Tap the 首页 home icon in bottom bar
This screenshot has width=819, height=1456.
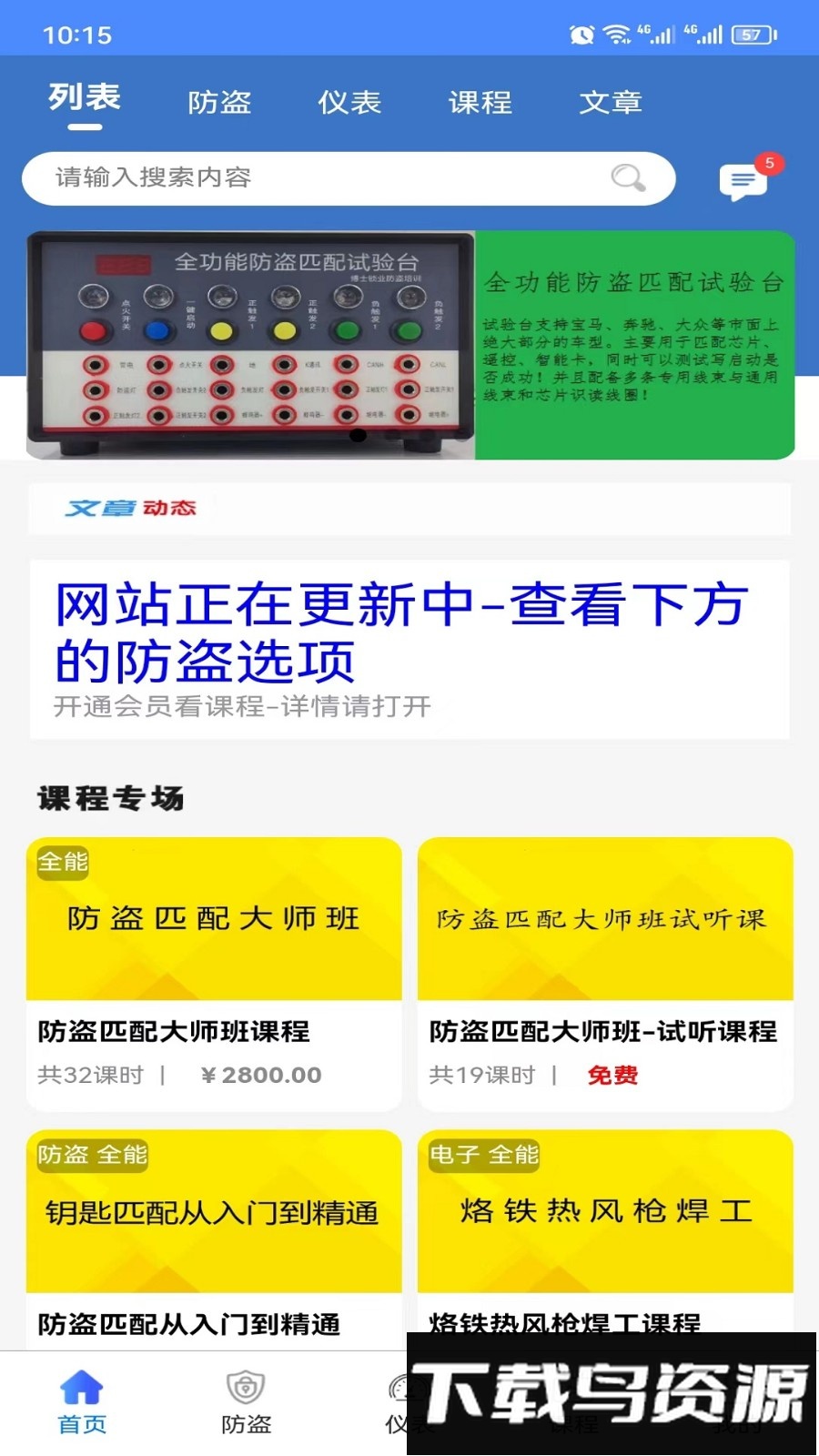coord(81,1386)
